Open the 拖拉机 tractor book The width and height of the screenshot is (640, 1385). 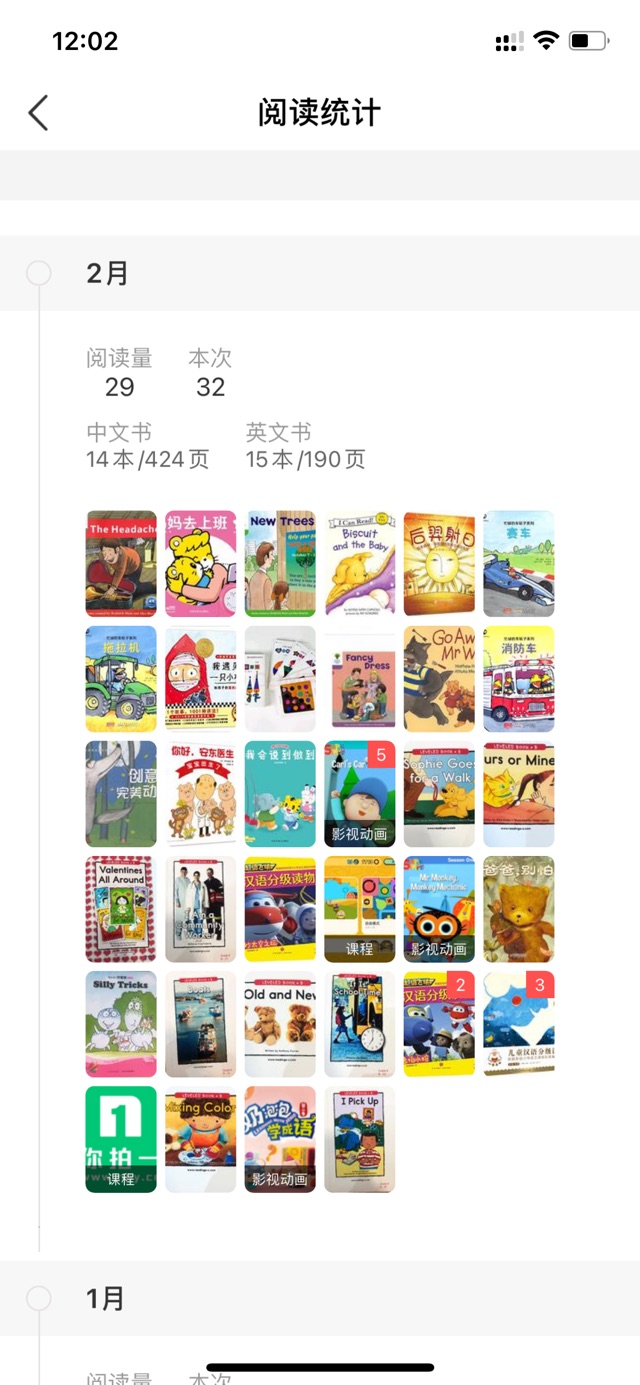(x=121, y=679)
